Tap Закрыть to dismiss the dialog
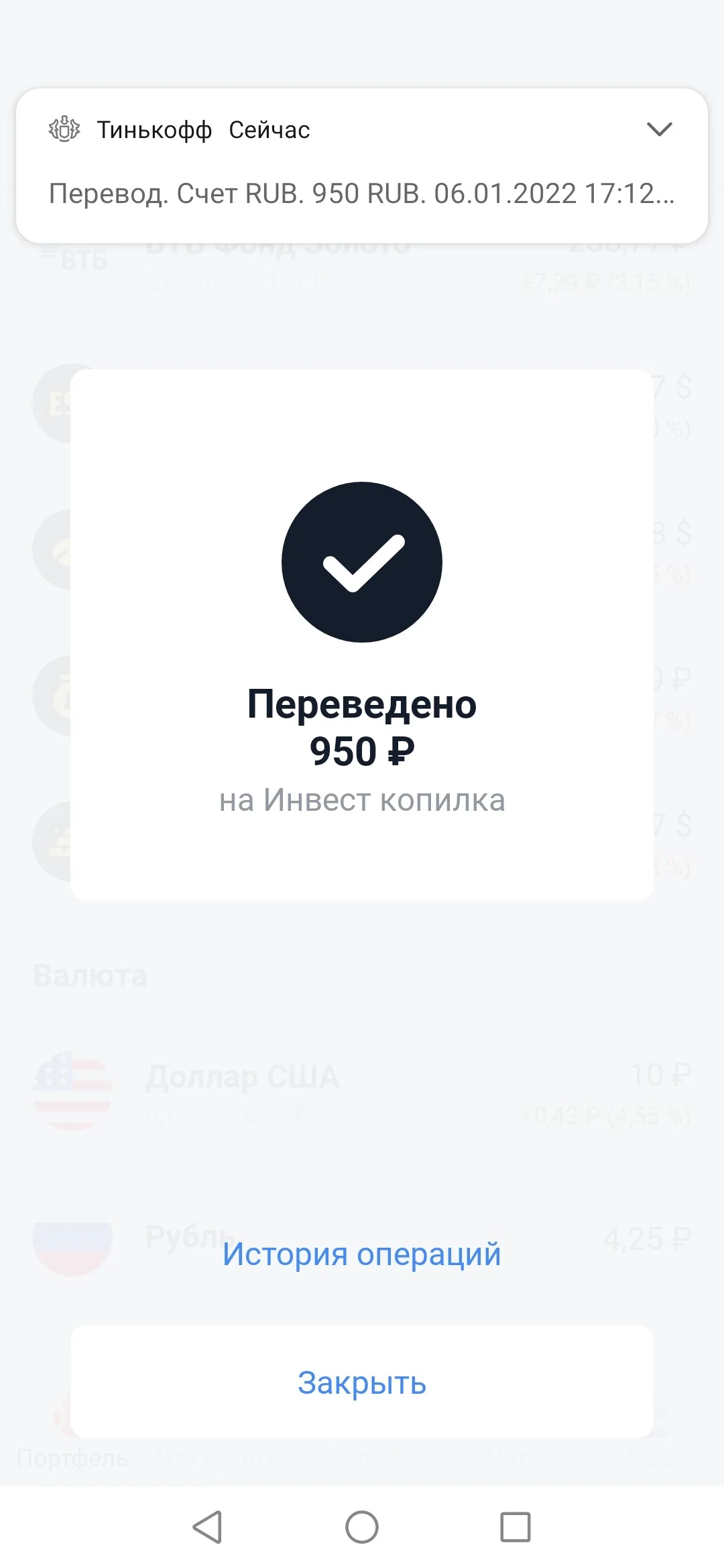 [x=362, y=1382]
